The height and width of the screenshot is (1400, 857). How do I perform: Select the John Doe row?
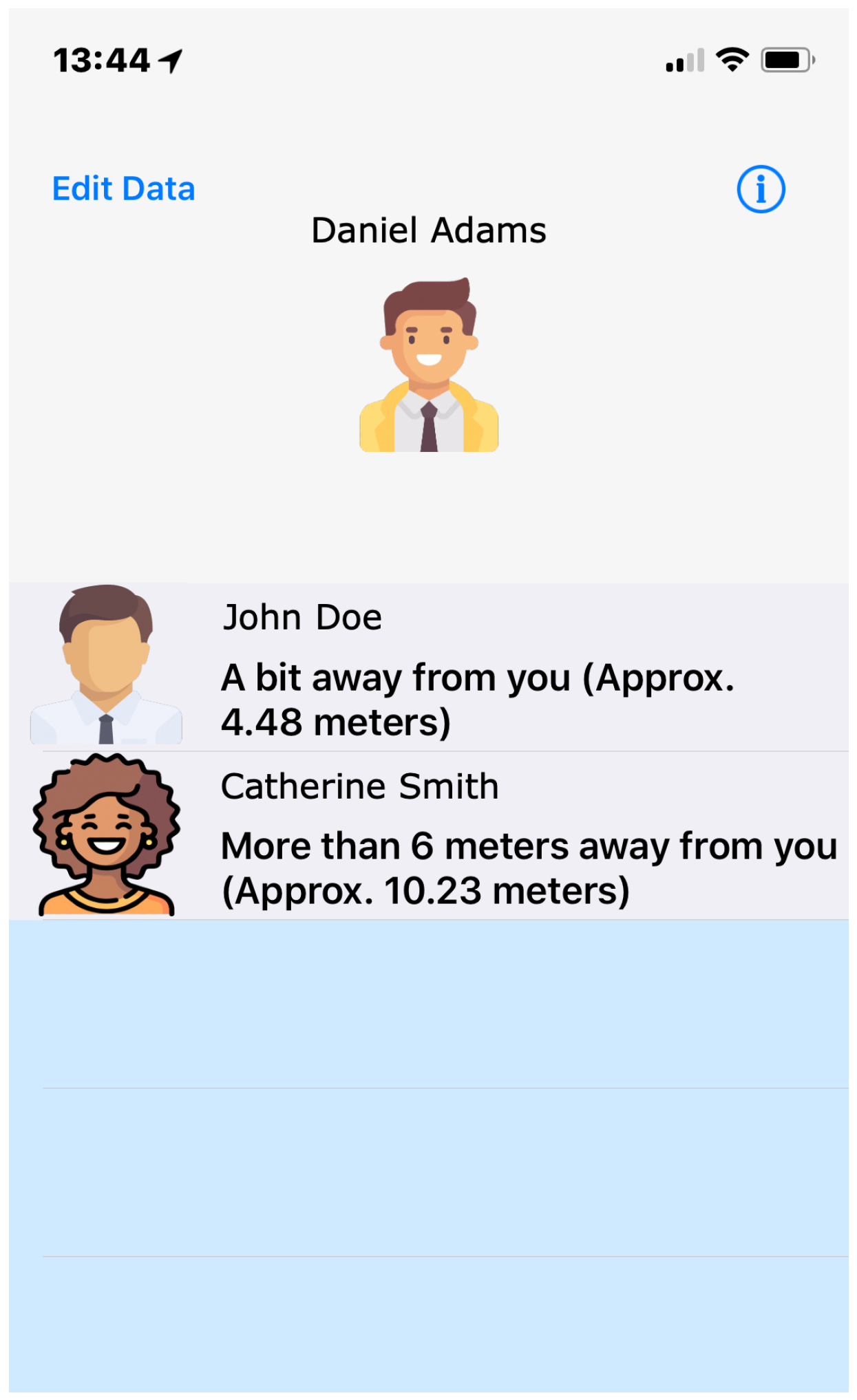tap(441, 667)
